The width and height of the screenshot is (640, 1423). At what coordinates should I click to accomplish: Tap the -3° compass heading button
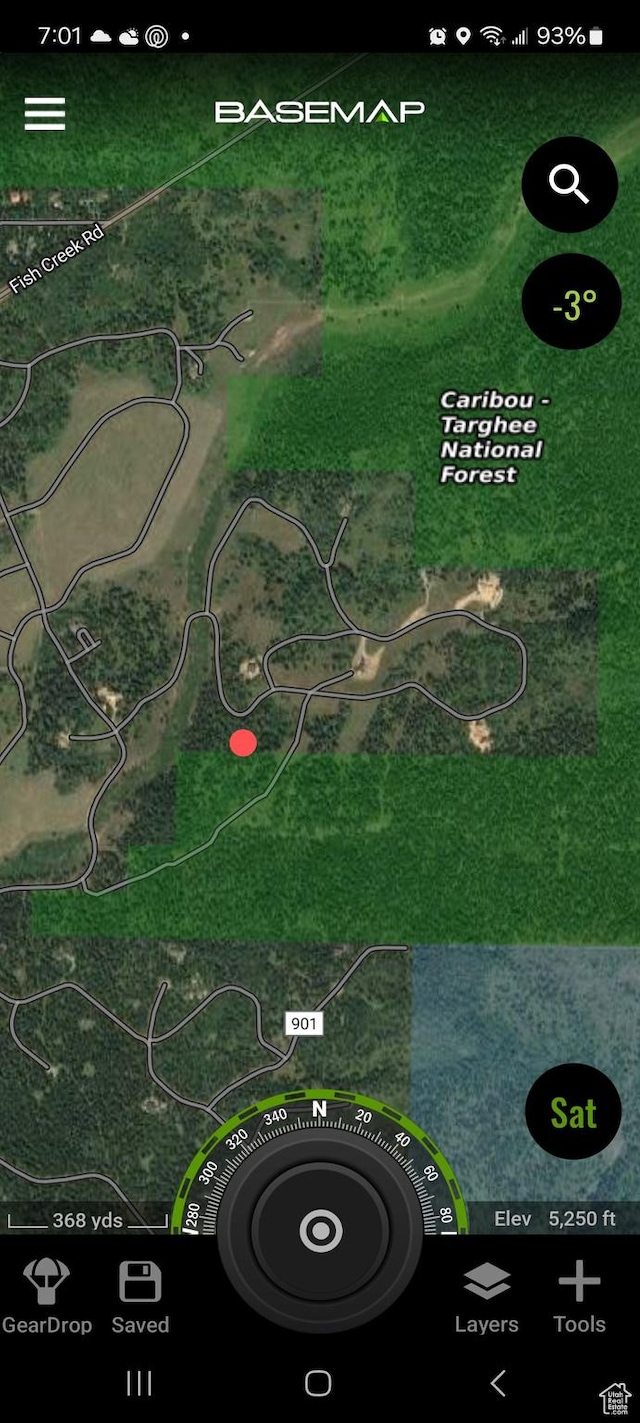pos(572,302)
